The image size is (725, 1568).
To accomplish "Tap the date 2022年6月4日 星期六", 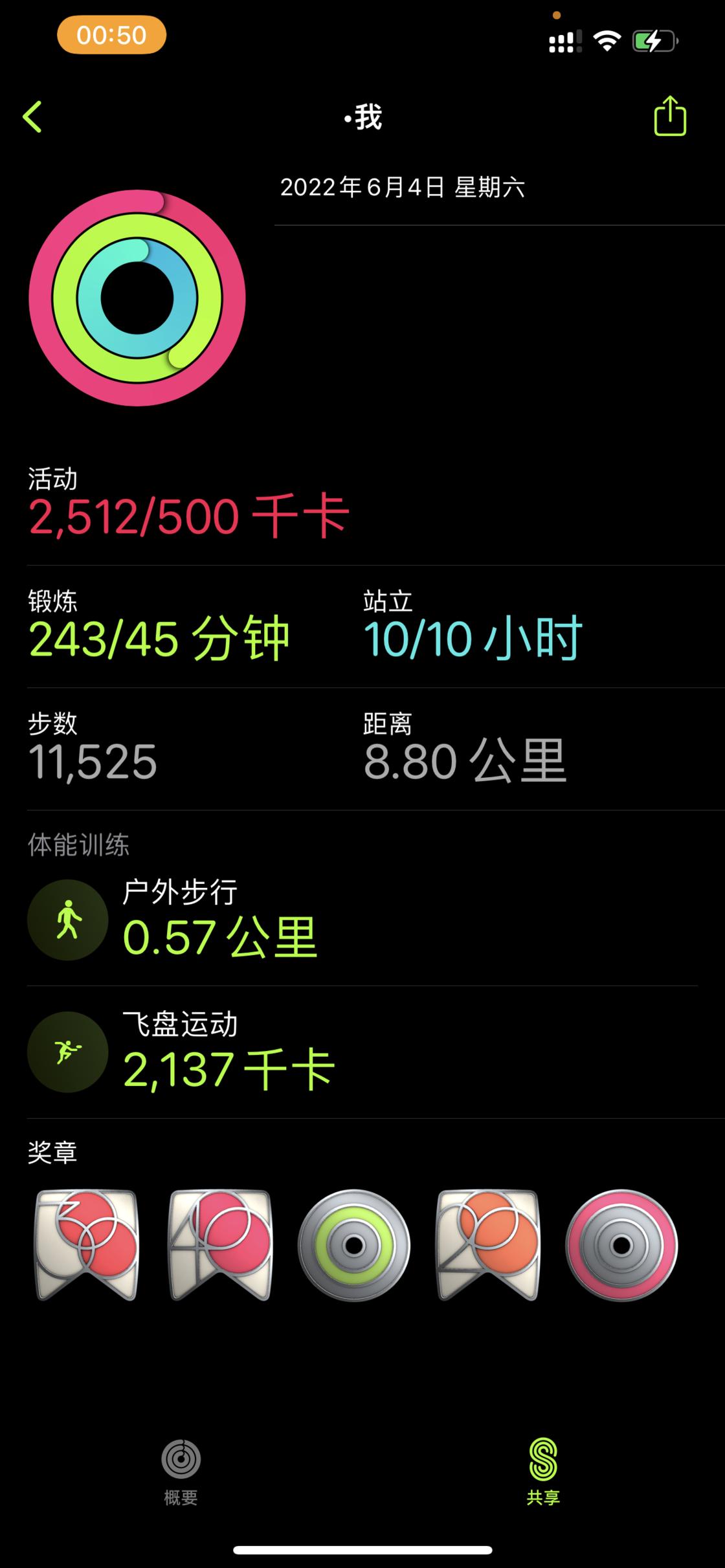I will click(403, 188).
